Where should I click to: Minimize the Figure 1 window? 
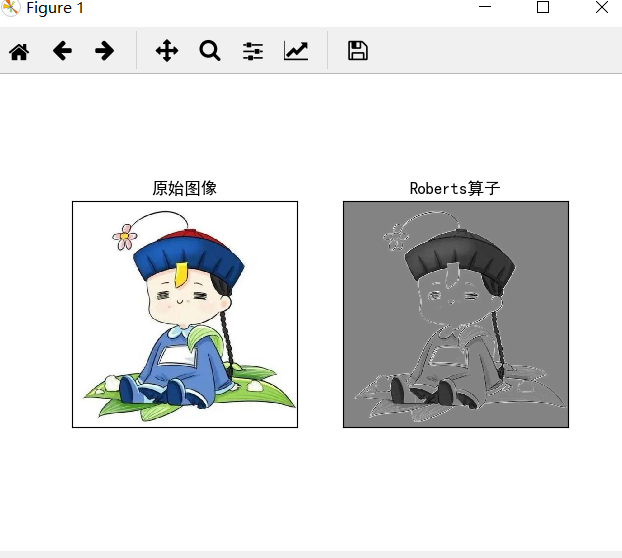click(485, 8)
